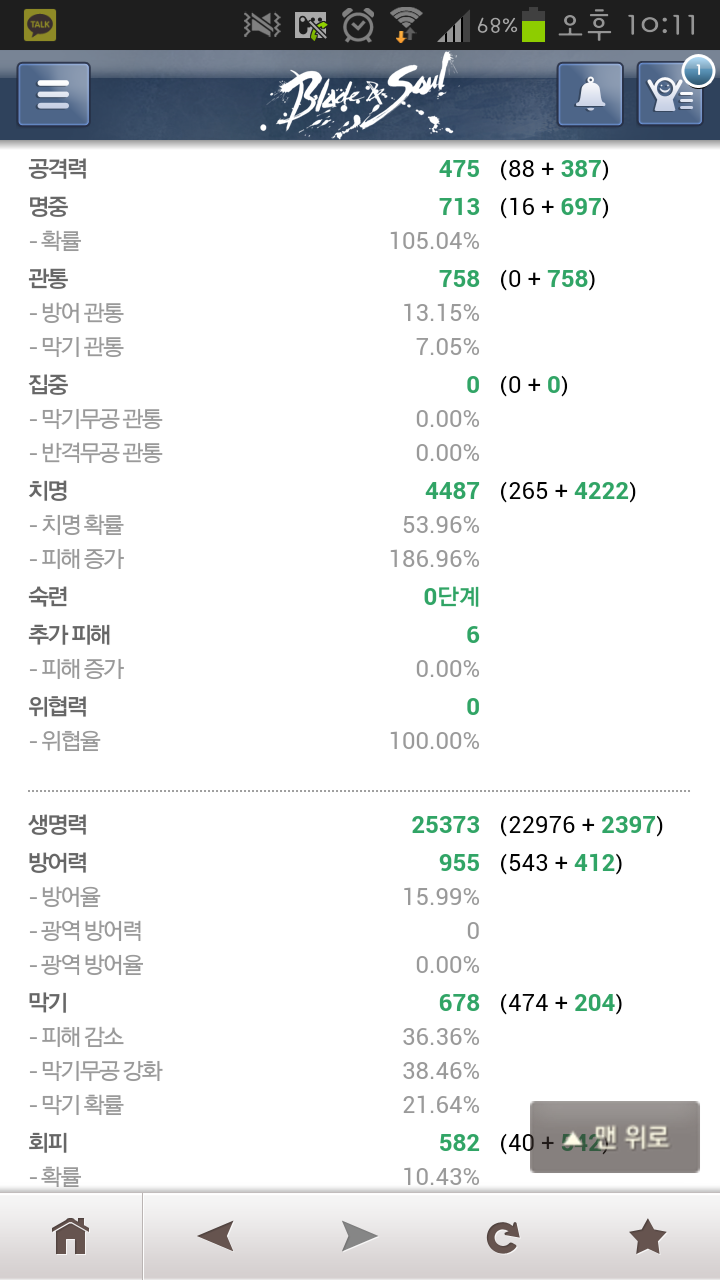Viewport: 720px width, 1280px height.
Task: Reload the current page
Action: pyautogui.click(x=503, y=1238)
